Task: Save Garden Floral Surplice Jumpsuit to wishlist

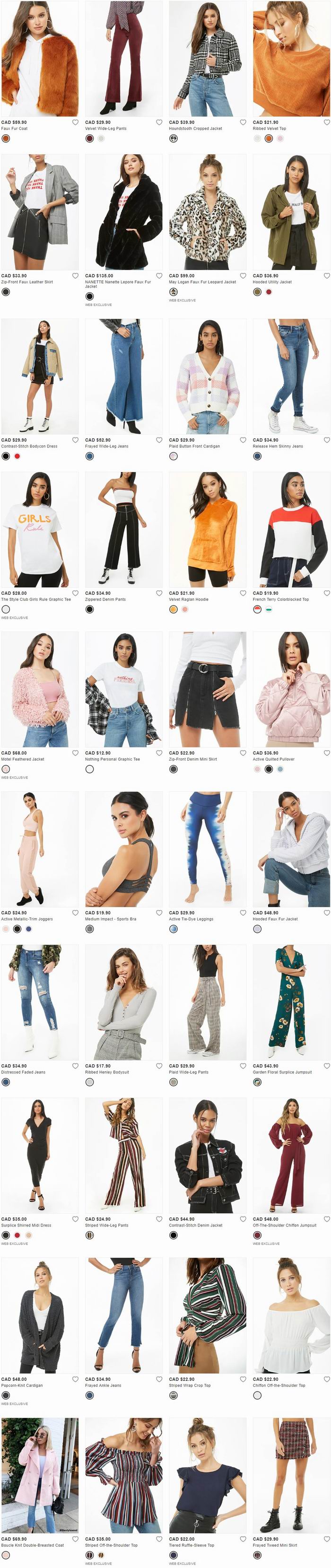Action: 327,1066
